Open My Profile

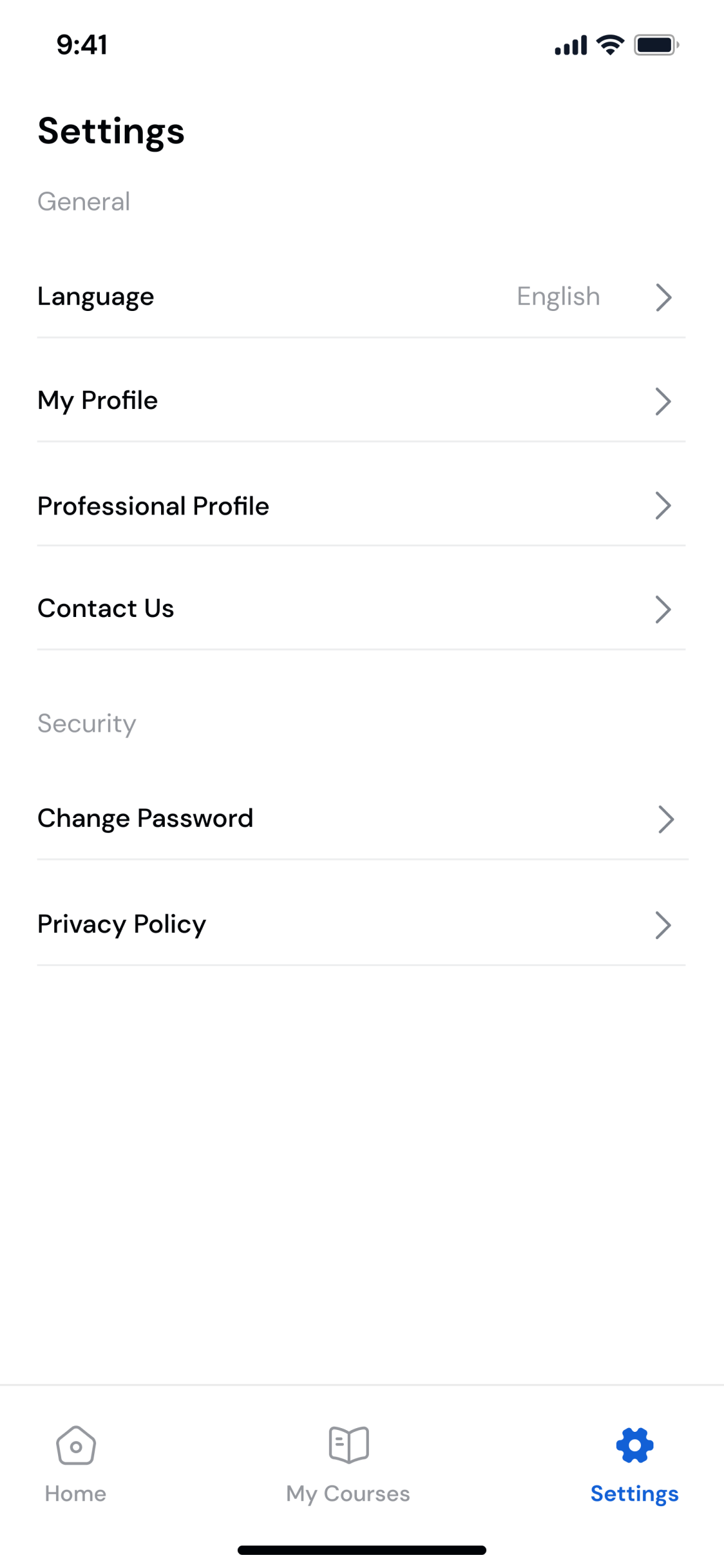click(x=361, y=401)
